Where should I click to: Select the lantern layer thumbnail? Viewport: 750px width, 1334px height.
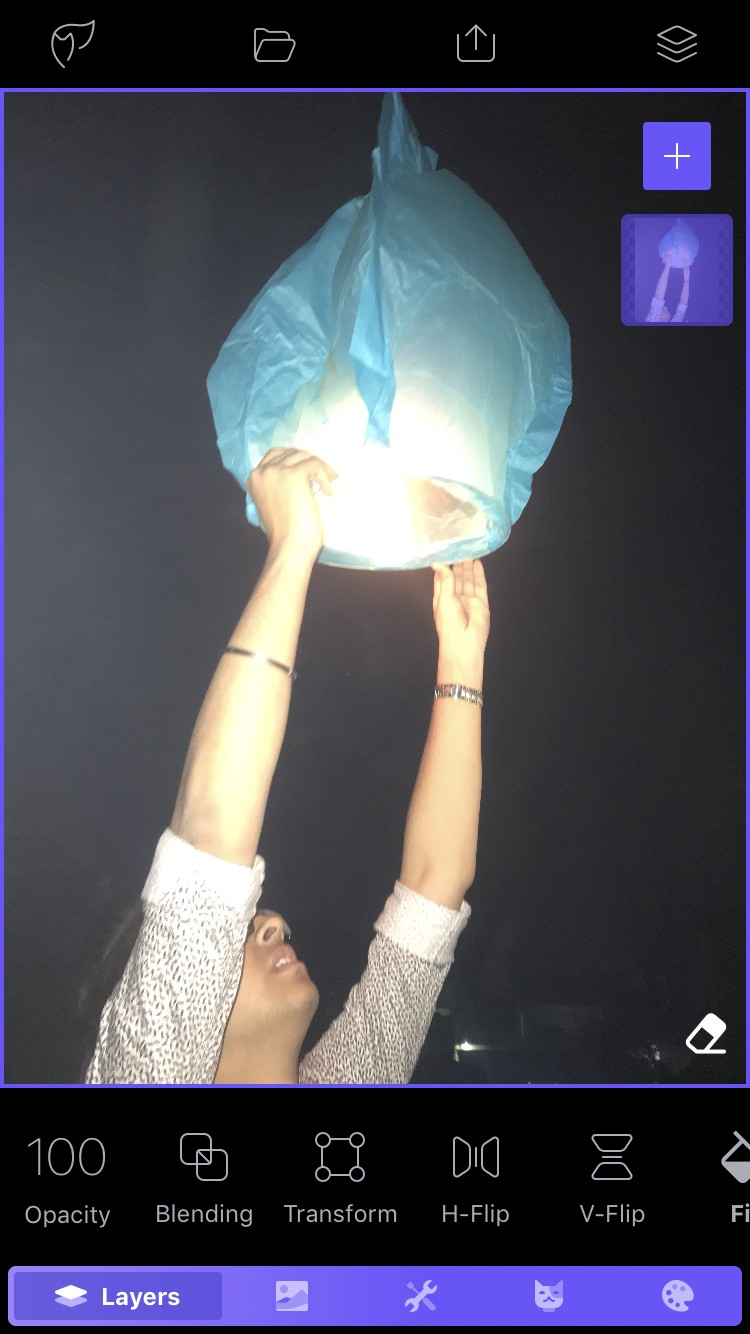point(677,270)
